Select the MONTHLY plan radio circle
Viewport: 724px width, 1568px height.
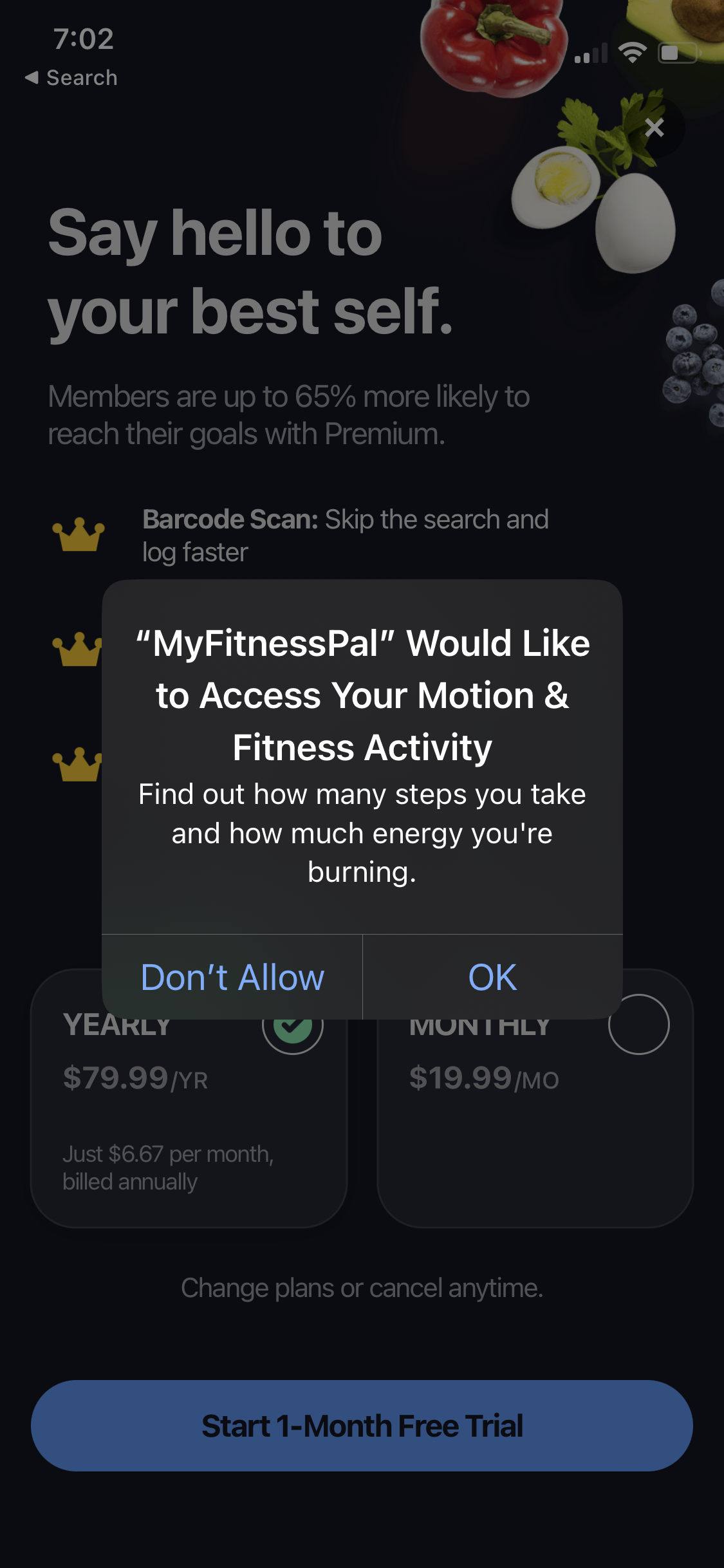click(x=640, y=1025)
